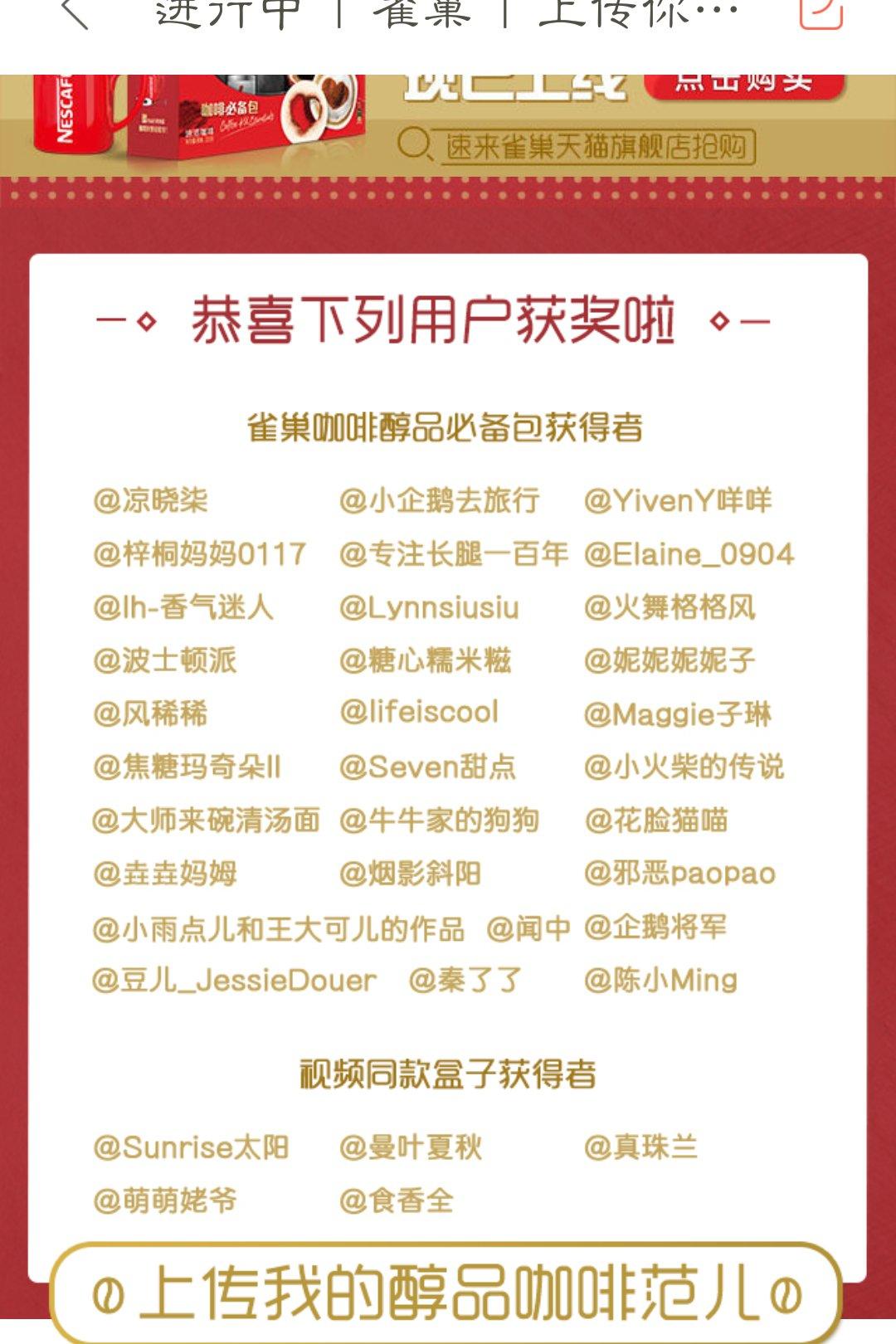Tap 上传我的醇品咖啡范儿 button
Screen dimensions: 896x1344
446,1293
